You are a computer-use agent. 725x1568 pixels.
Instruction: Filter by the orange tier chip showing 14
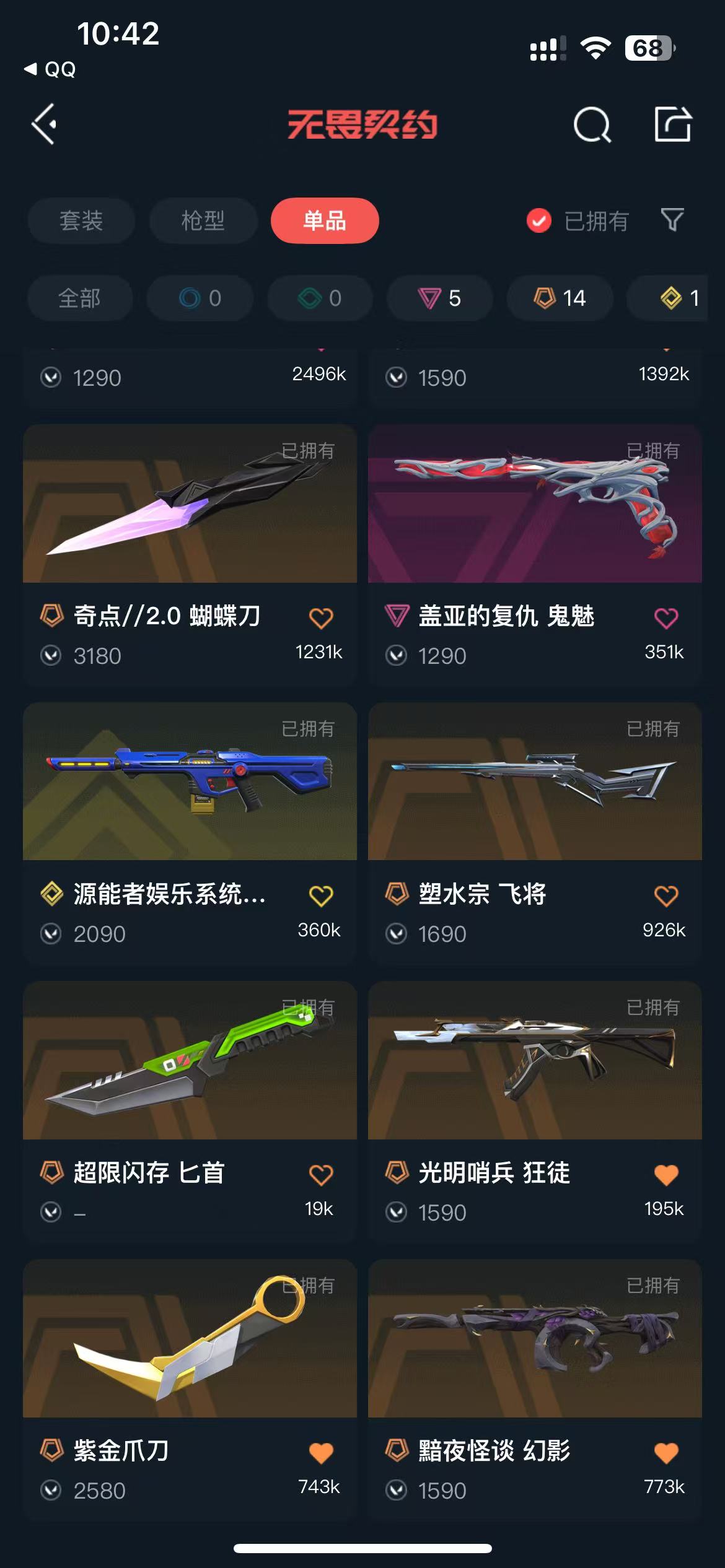[x=560, y=298]
